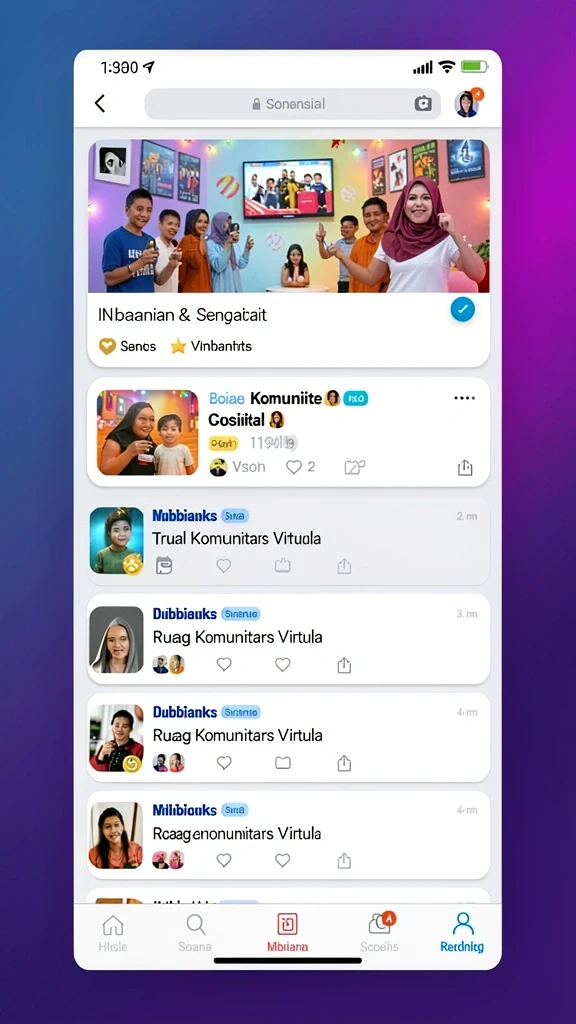Open the camera icon in address bar
Screen dimensions: 576x1024
coord(423,104)
